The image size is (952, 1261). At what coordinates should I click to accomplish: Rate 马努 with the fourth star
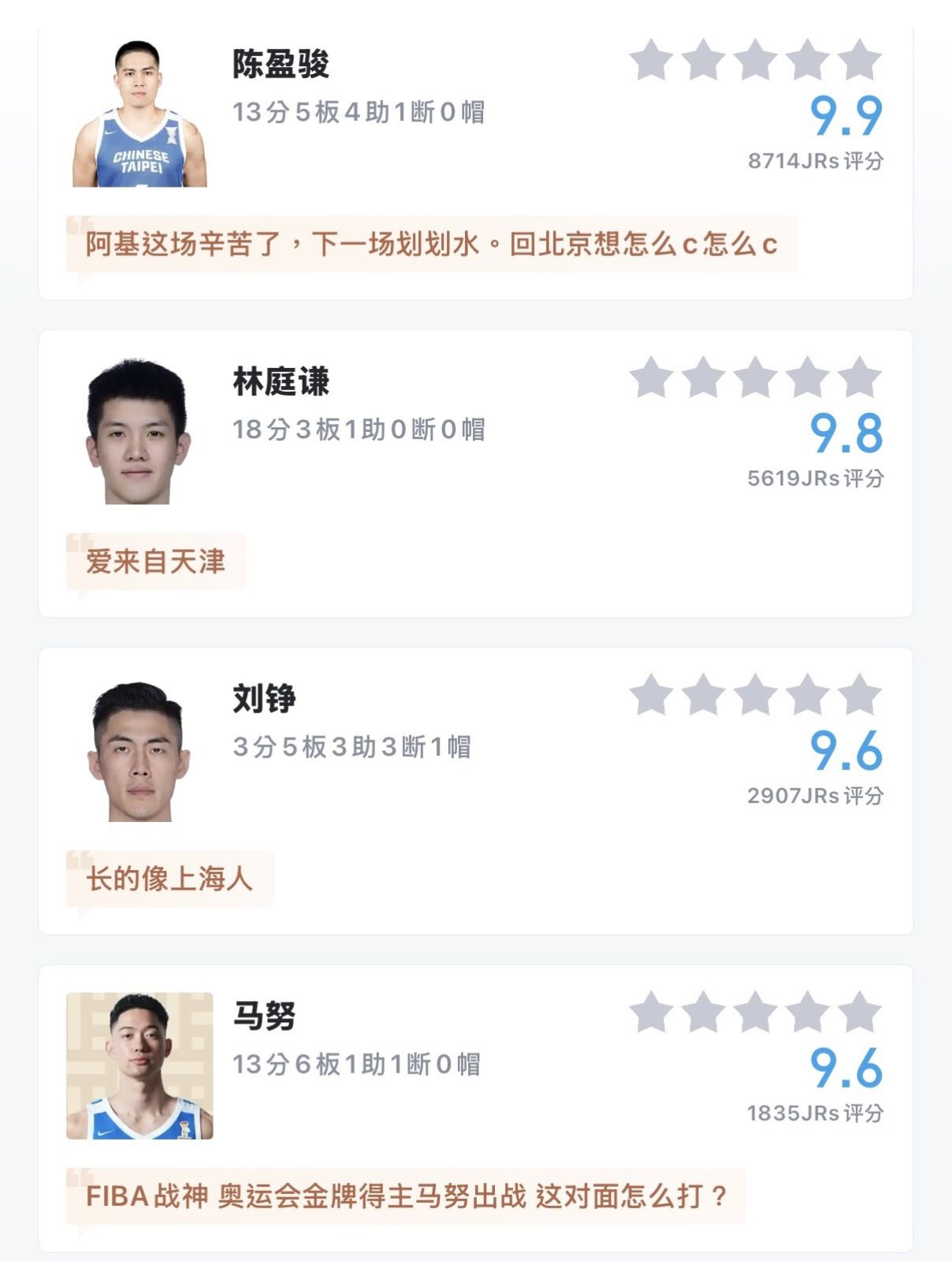click(x=807, y=1013)
